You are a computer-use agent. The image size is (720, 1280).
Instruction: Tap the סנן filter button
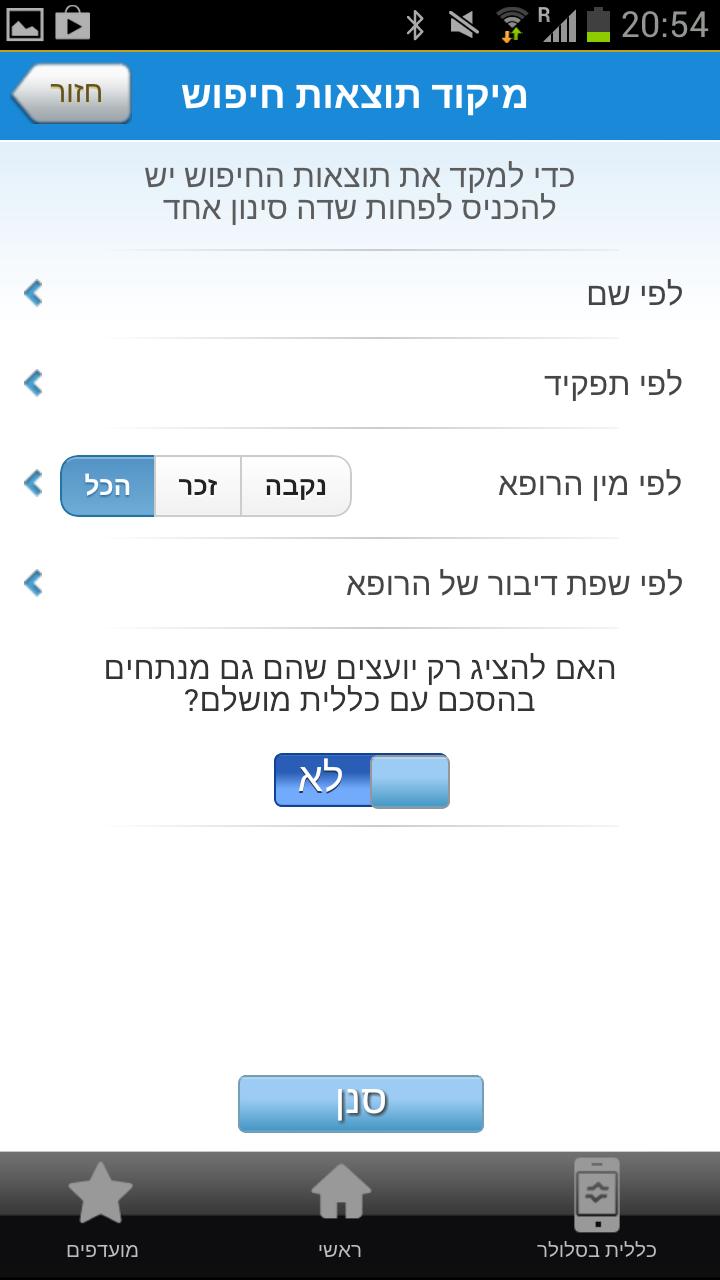(360, 1103)
